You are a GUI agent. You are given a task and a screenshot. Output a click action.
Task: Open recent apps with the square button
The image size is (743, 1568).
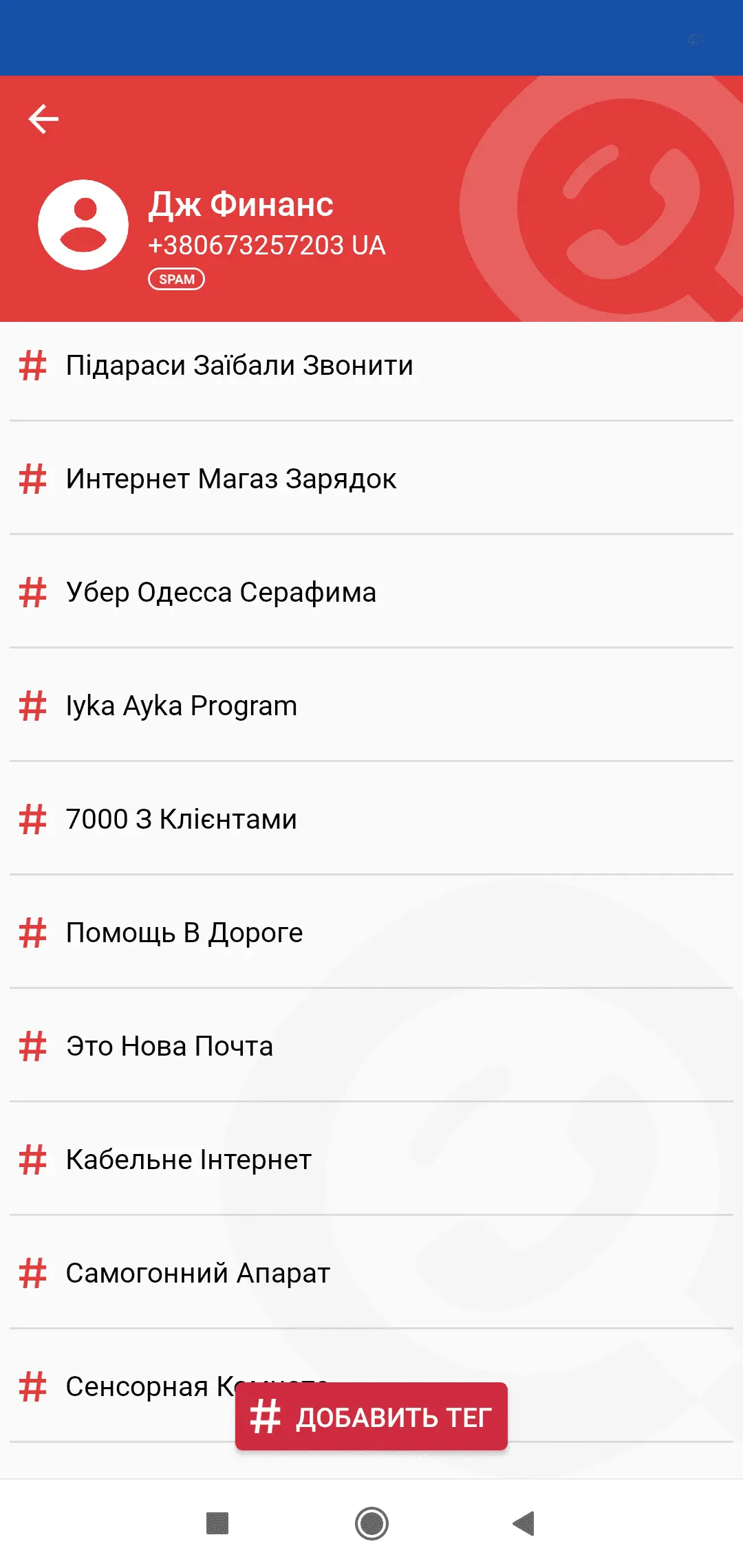pyautogui.click(x=217, y=1523)
